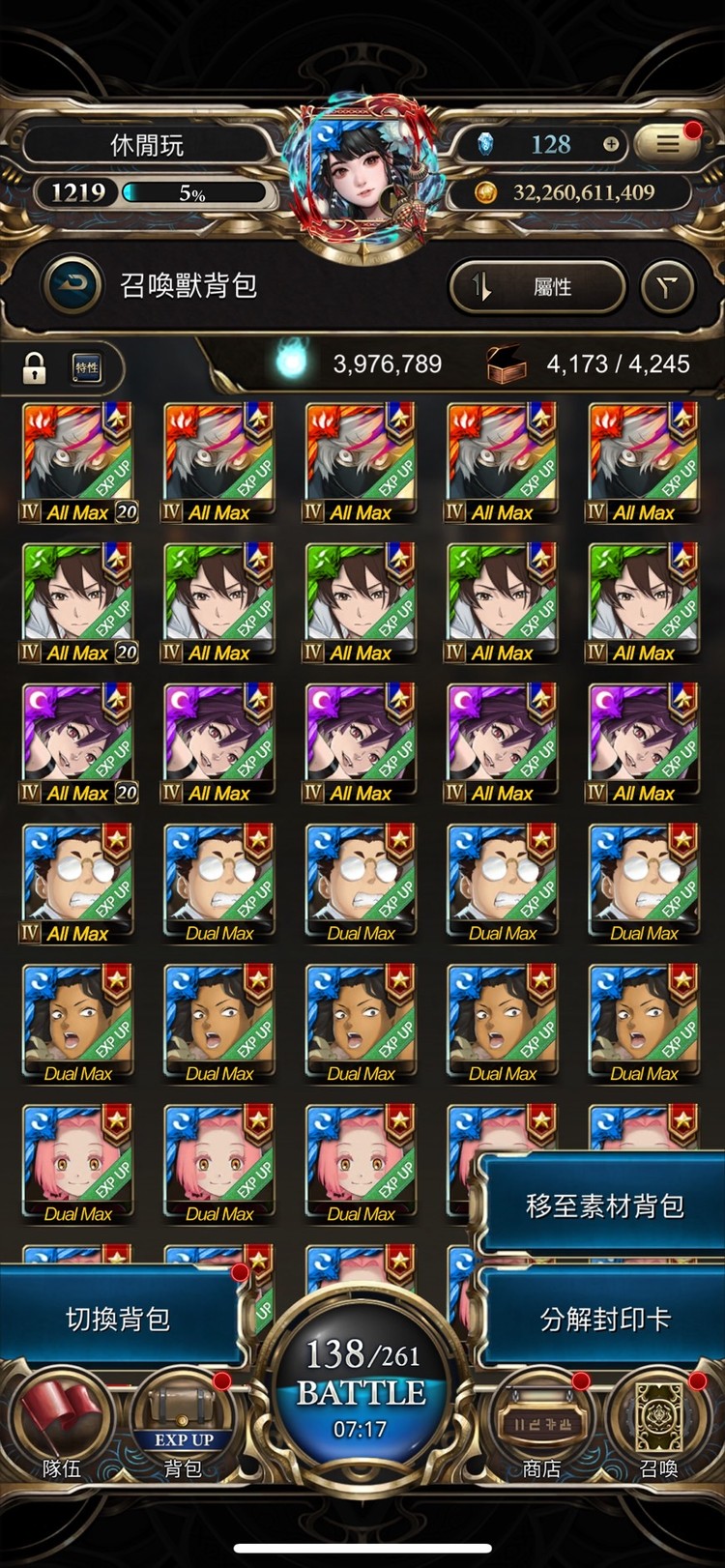Viewport: 725px width, 1568px height.
Task: Select the first green-attribute All Max 20 card
Action: pos(78,602)
